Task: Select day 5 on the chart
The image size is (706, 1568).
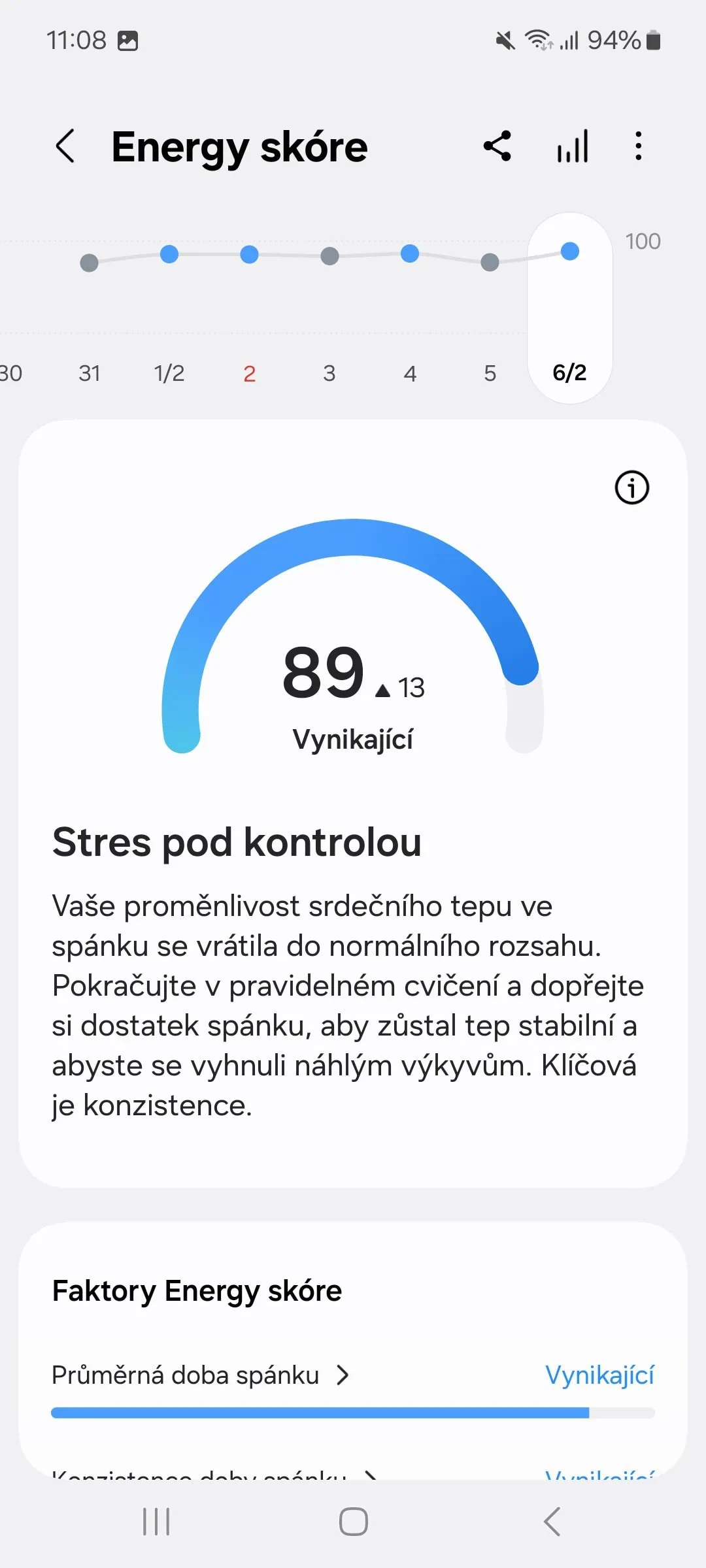Action: coord(490,373)
